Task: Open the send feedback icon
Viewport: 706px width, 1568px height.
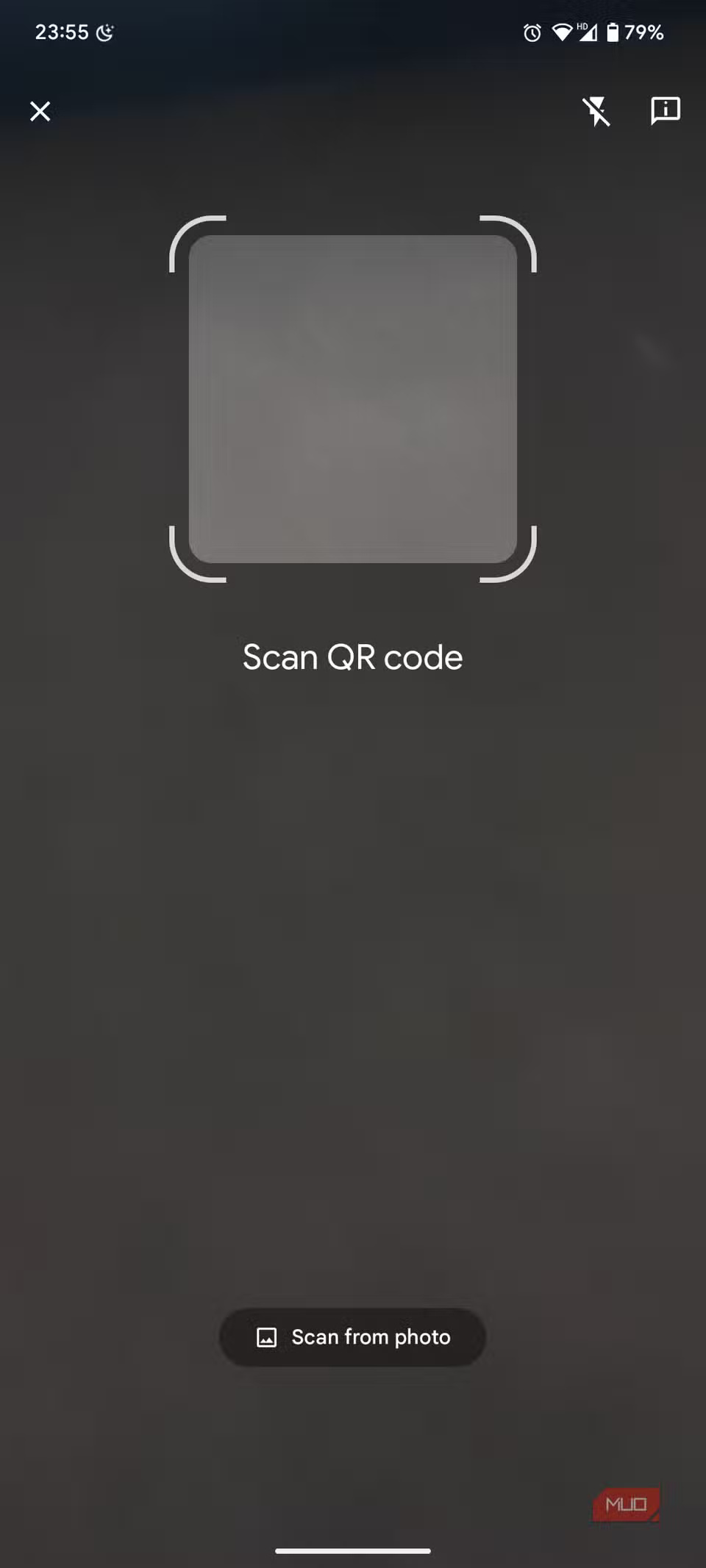Action: 665,111
